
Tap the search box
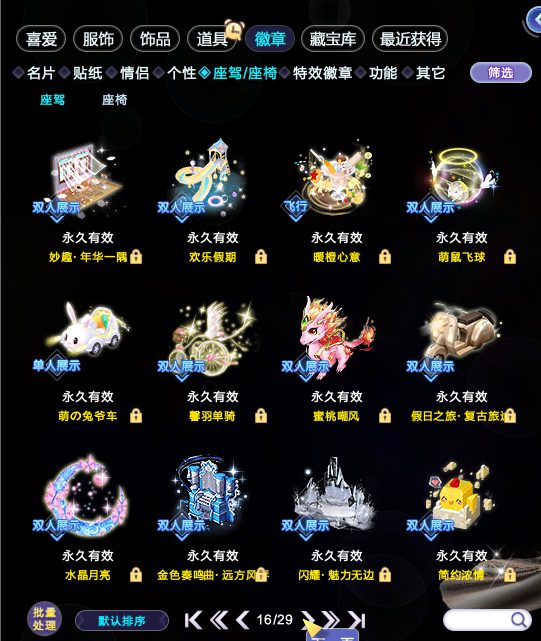487,620
